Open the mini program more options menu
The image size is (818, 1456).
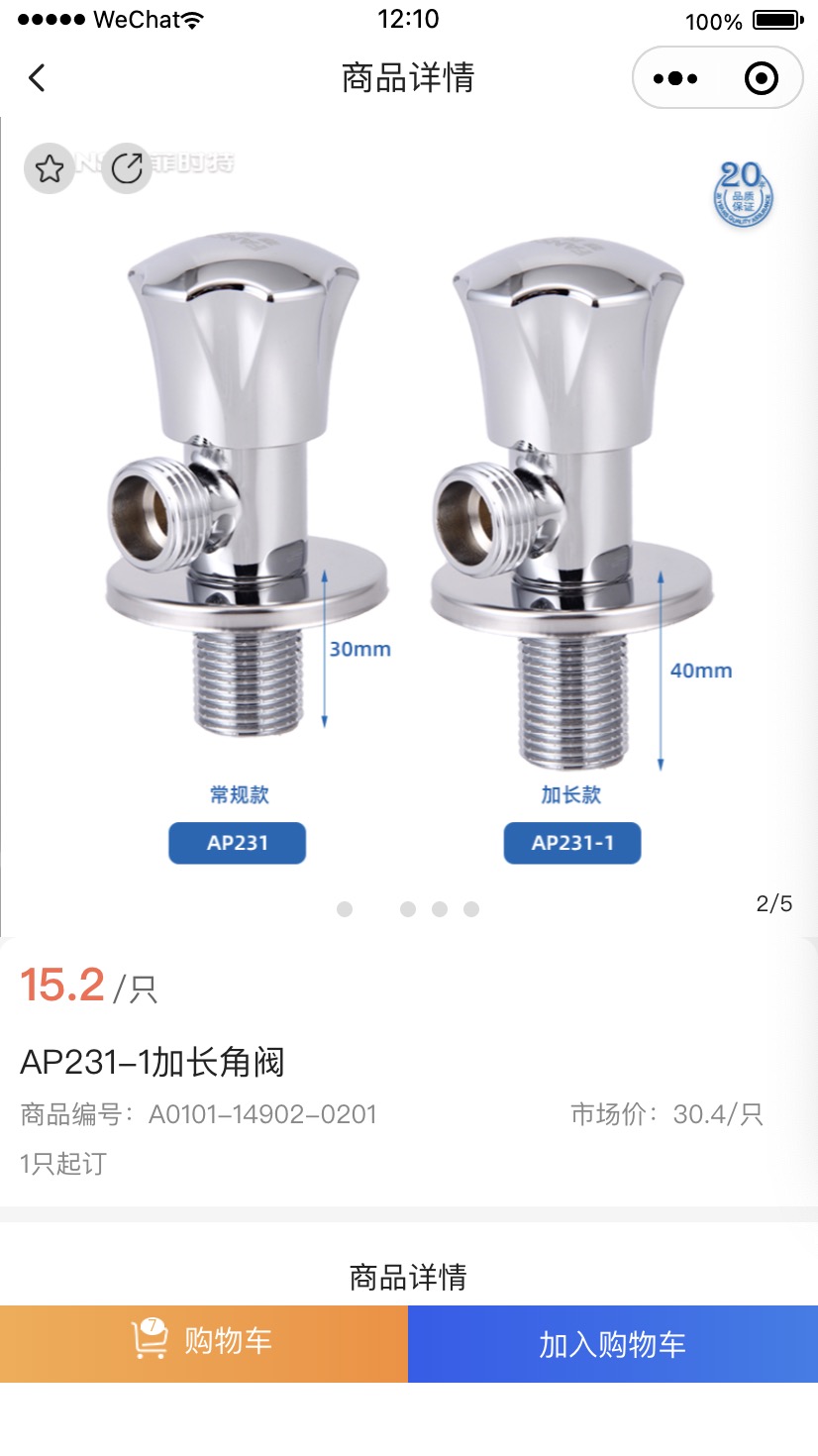point(675,78)
